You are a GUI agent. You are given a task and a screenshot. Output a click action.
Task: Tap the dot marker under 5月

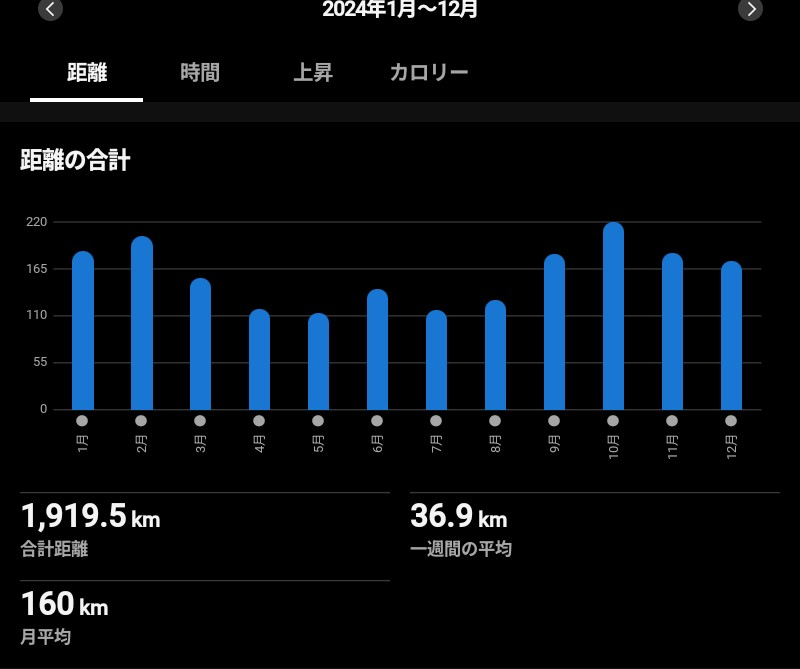pyautogui.click(x=318, y=421)
